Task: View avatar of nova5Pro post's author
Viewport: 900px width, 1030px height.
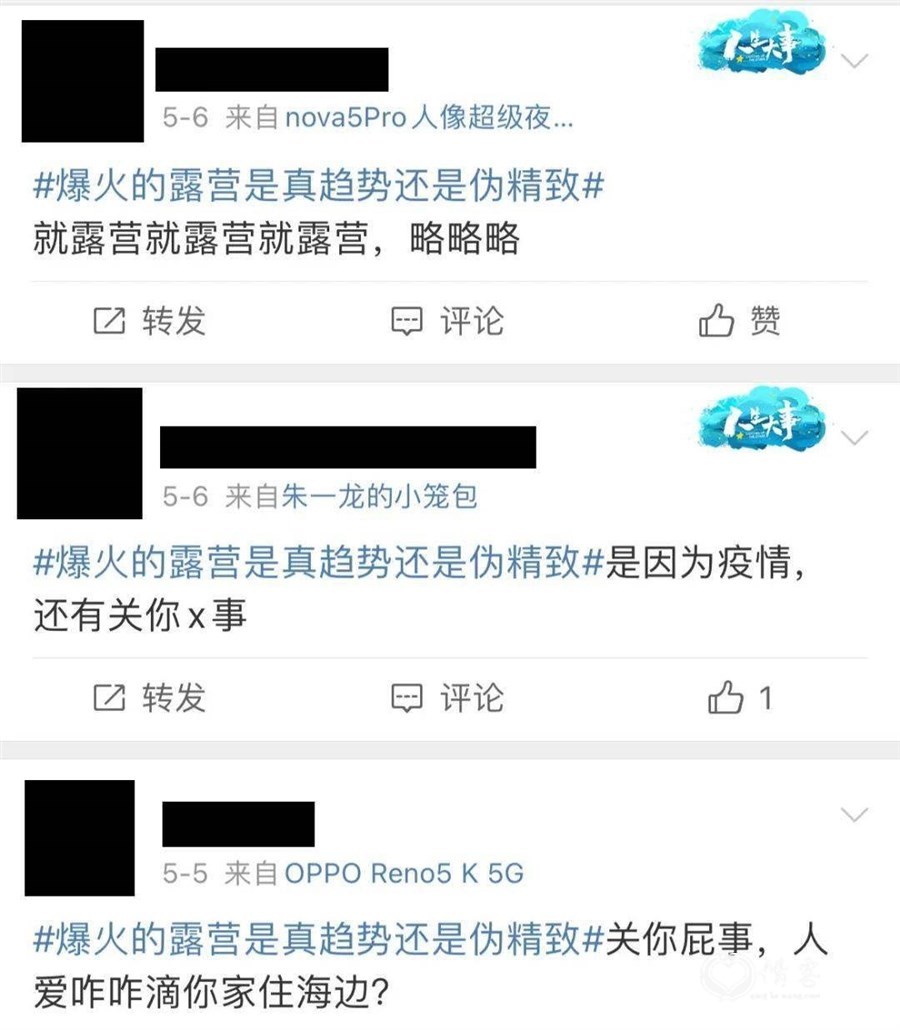Action: click(82, 81)
